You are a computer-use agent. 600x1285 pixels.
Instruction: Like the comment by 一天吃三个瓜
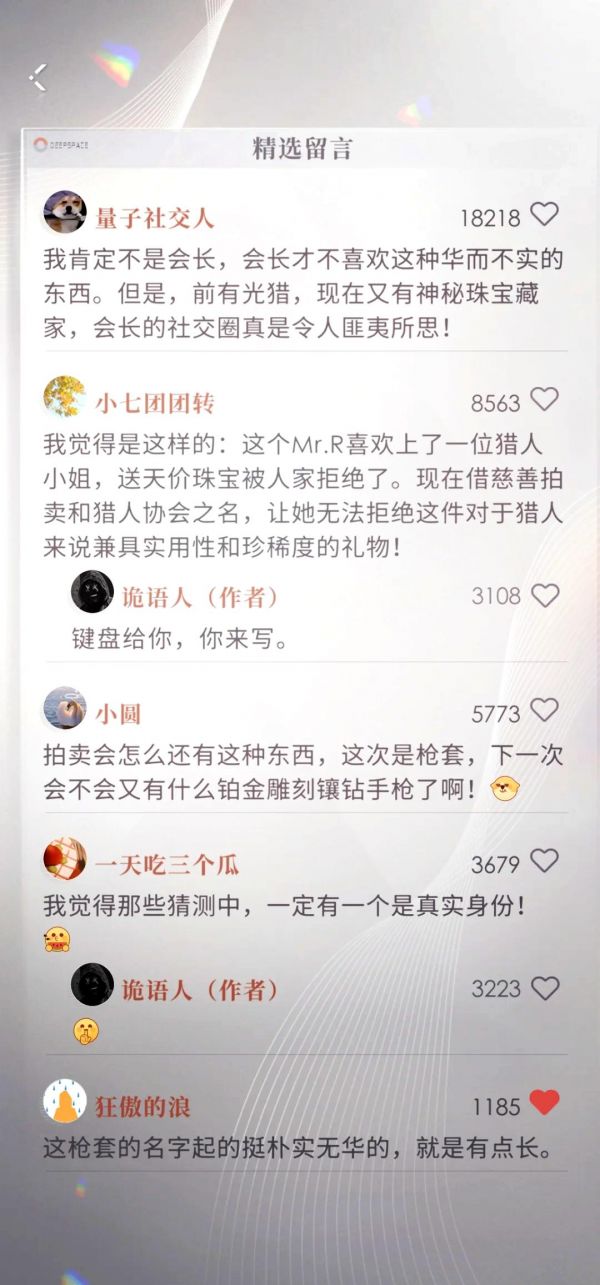544,861
